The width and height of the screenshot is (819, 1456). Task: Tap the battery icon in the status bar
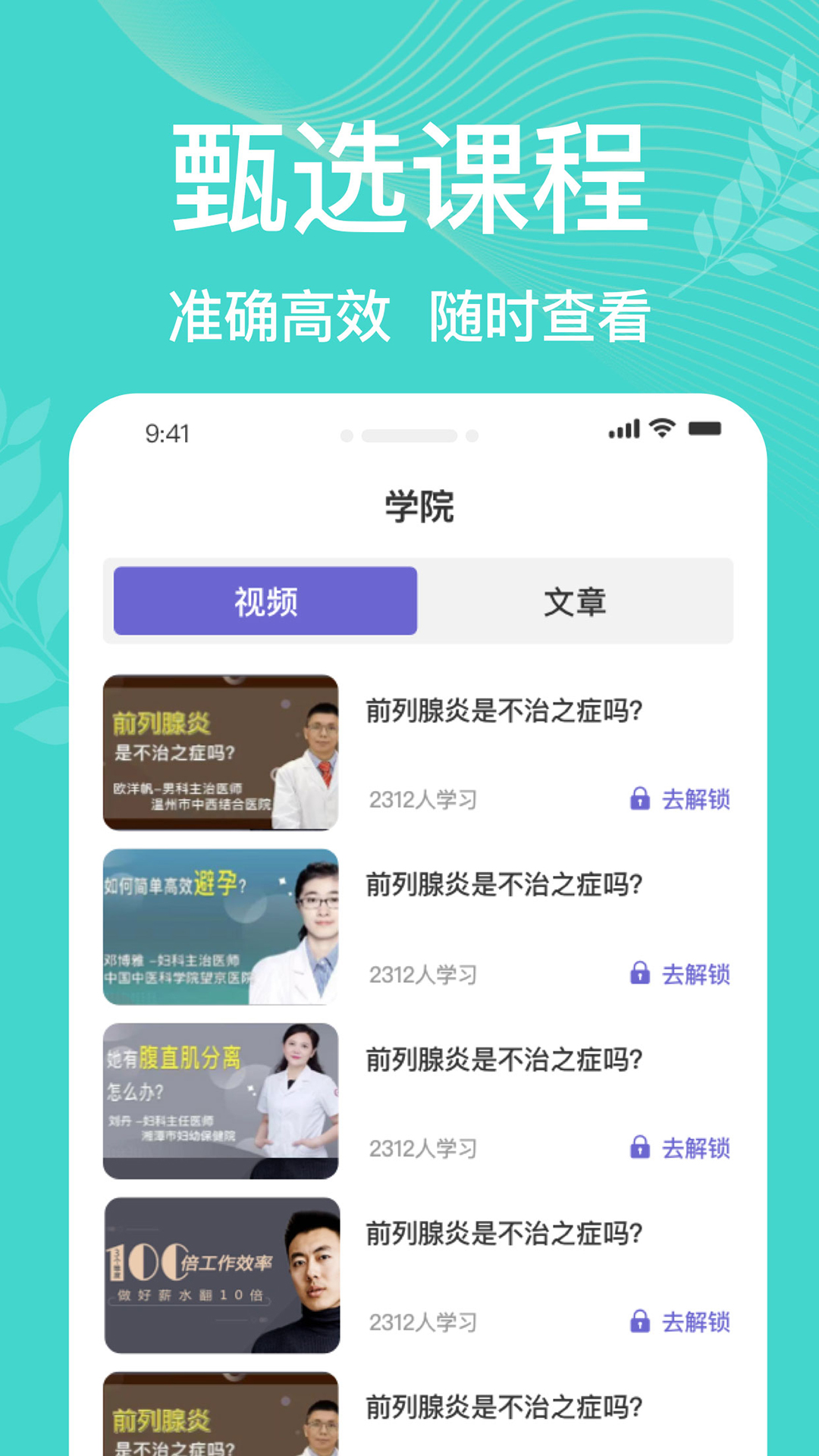tap(705, 428)
